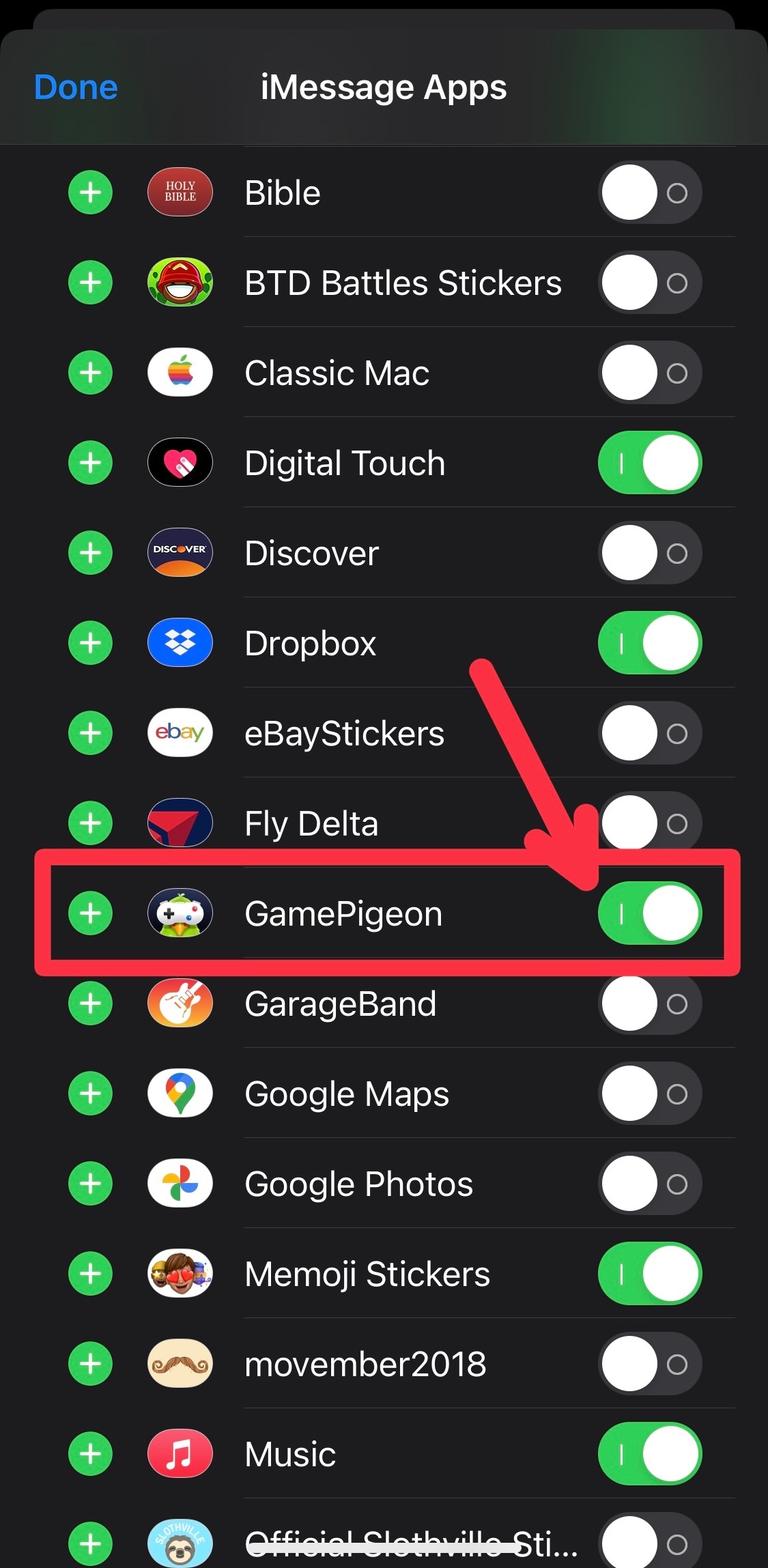Add Discover with the green plus
768x1568 pixels.
[x=90, y=553]
